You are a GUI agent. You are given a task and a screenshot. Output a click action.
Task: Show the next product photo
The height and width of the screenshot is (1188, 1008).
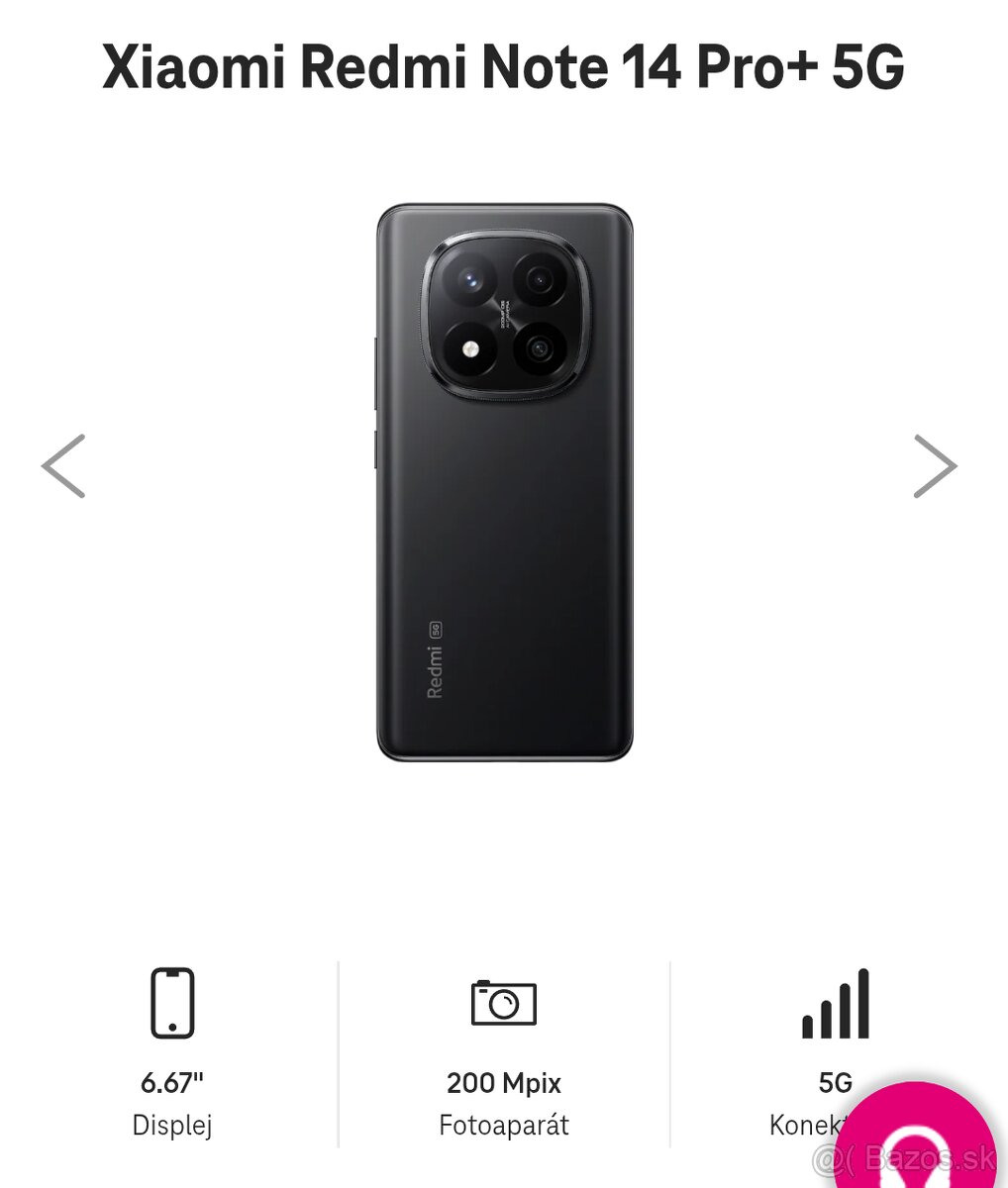click(934, 465)
